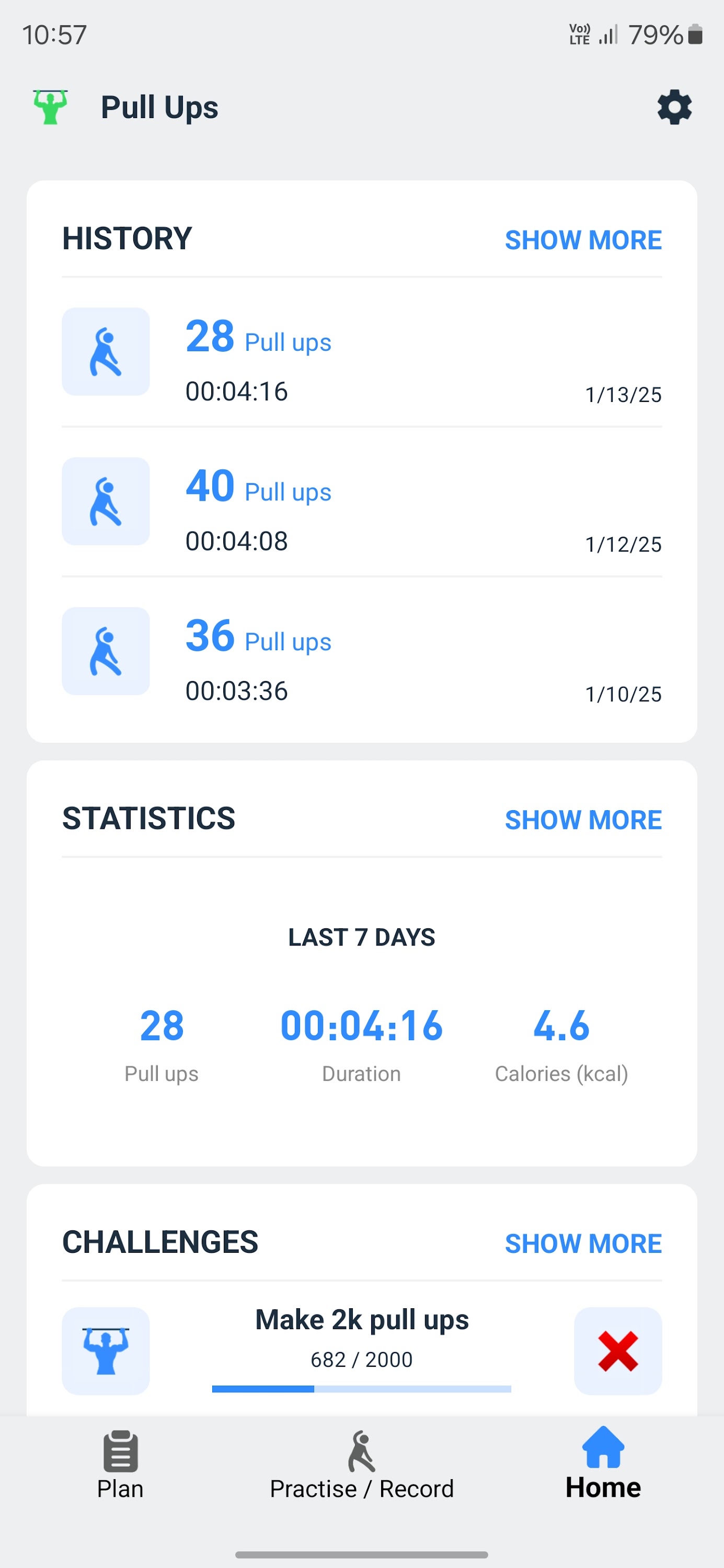Go to the Practise / Record tab
This screenshot has height=1568, width=724.
[362, 1466]
